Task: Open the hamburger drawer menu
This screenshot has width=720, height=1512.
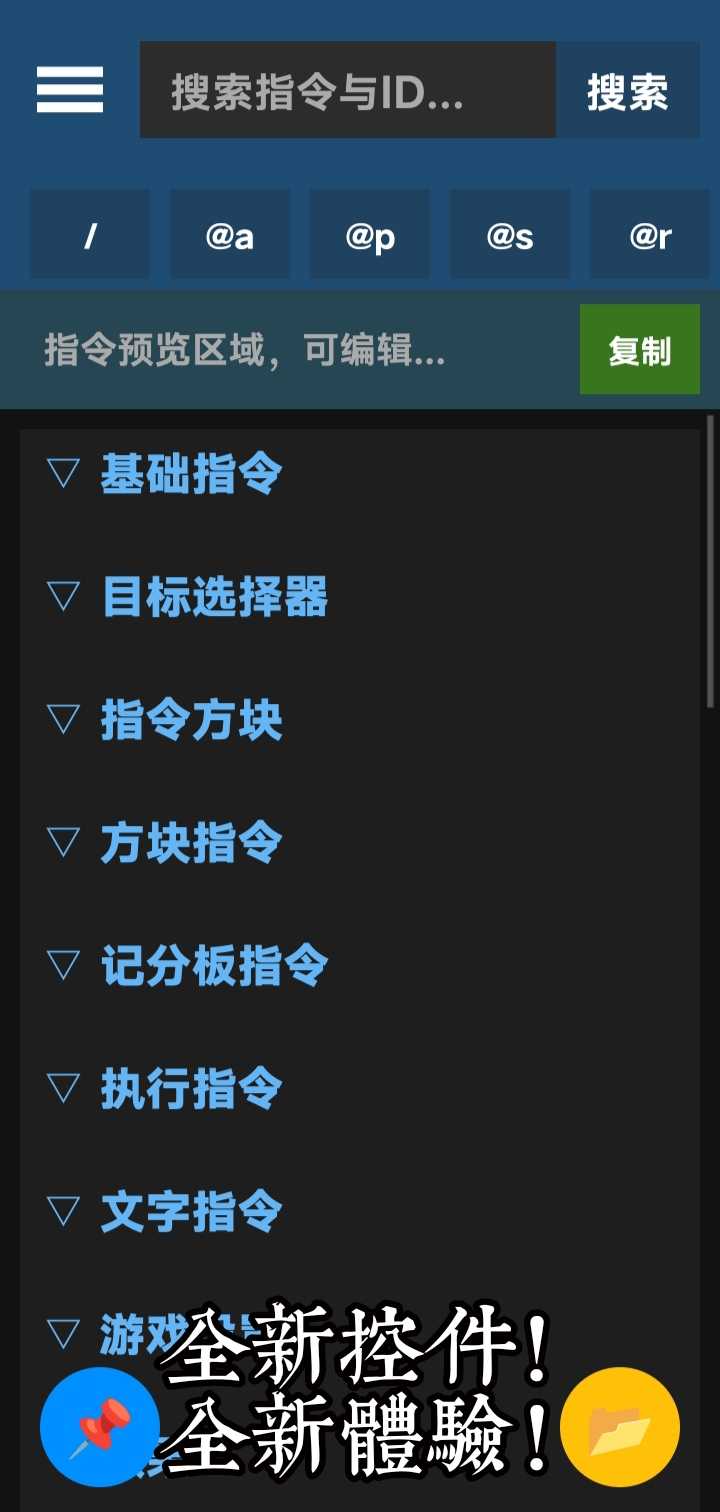Action: [x=70, y=90]
